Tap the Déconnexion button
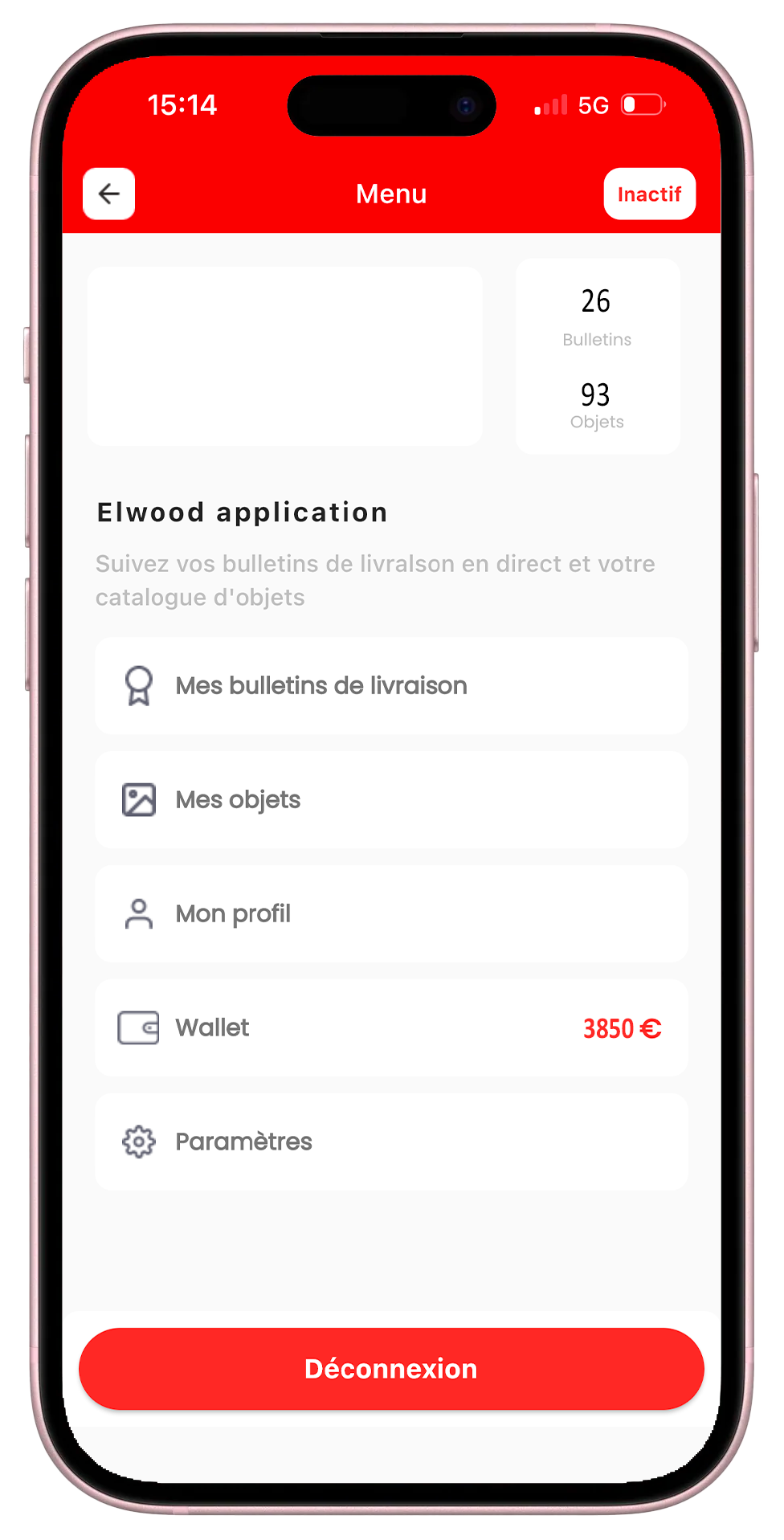 click(391, 1369)
